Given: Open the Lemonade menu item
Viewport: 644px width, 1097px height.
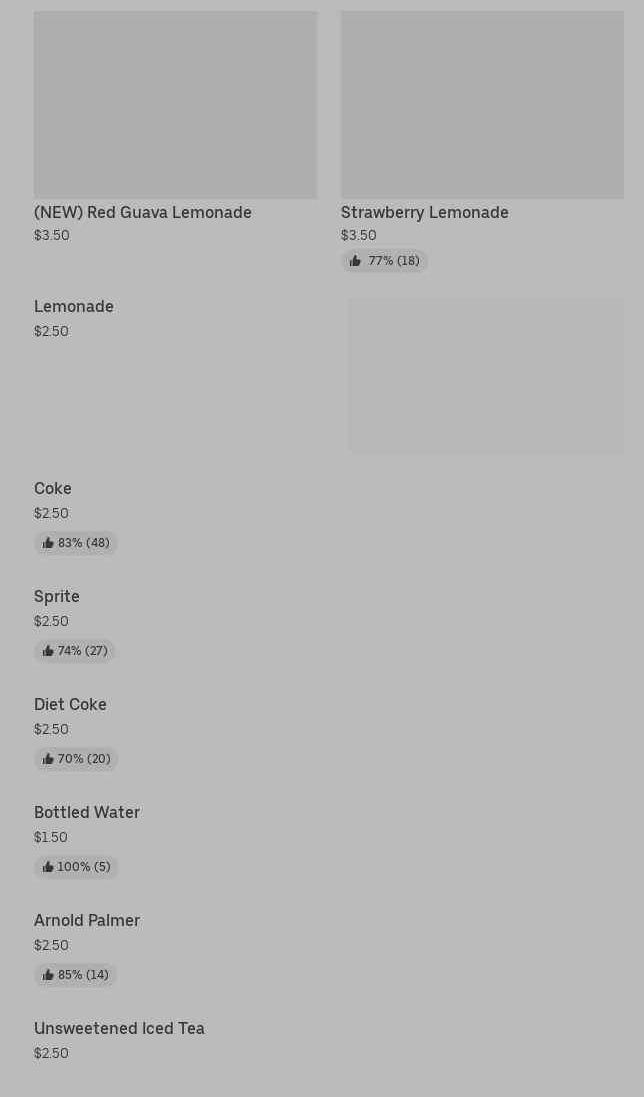Looking at the screenshot, I should (74, 307).
